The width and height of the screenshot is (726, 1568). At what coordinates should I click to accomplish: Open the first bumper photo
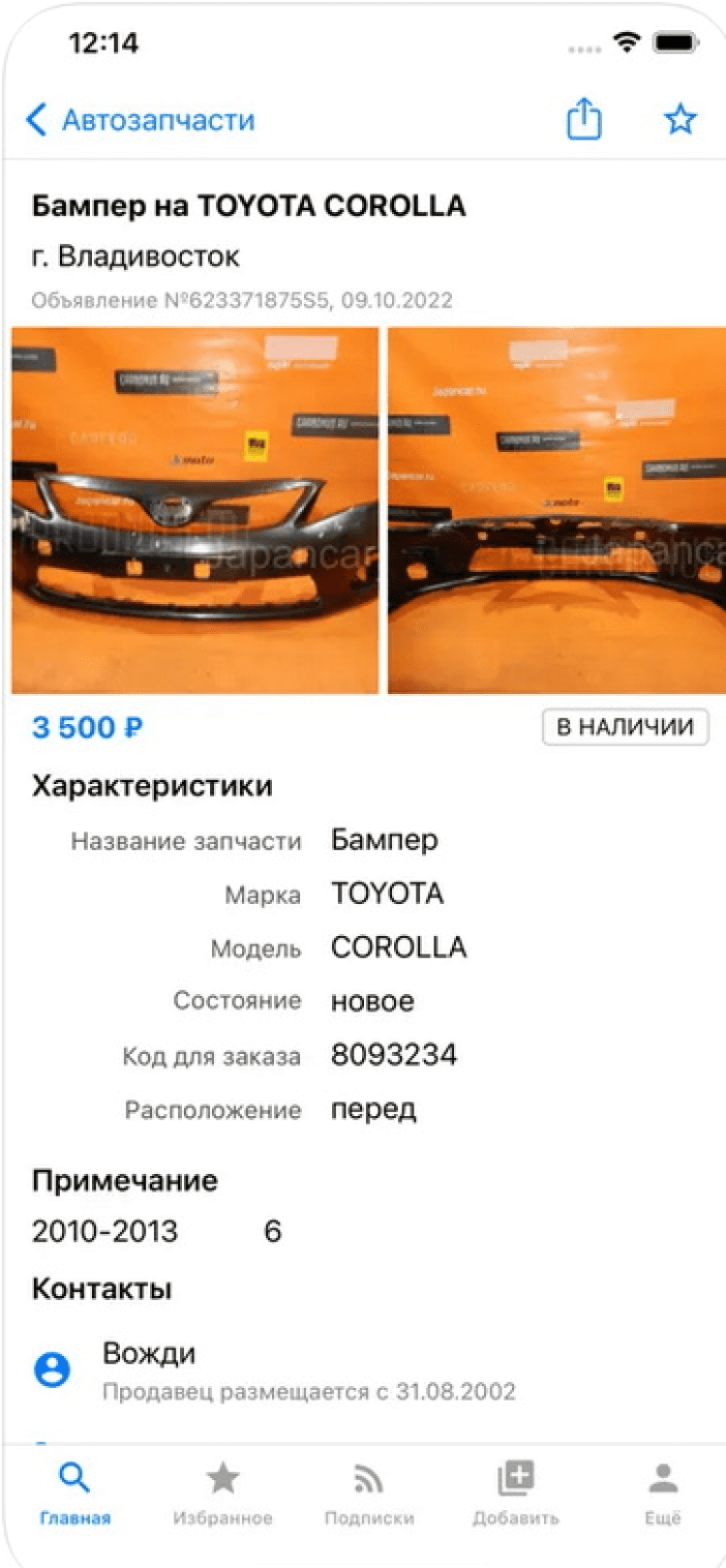196,510
